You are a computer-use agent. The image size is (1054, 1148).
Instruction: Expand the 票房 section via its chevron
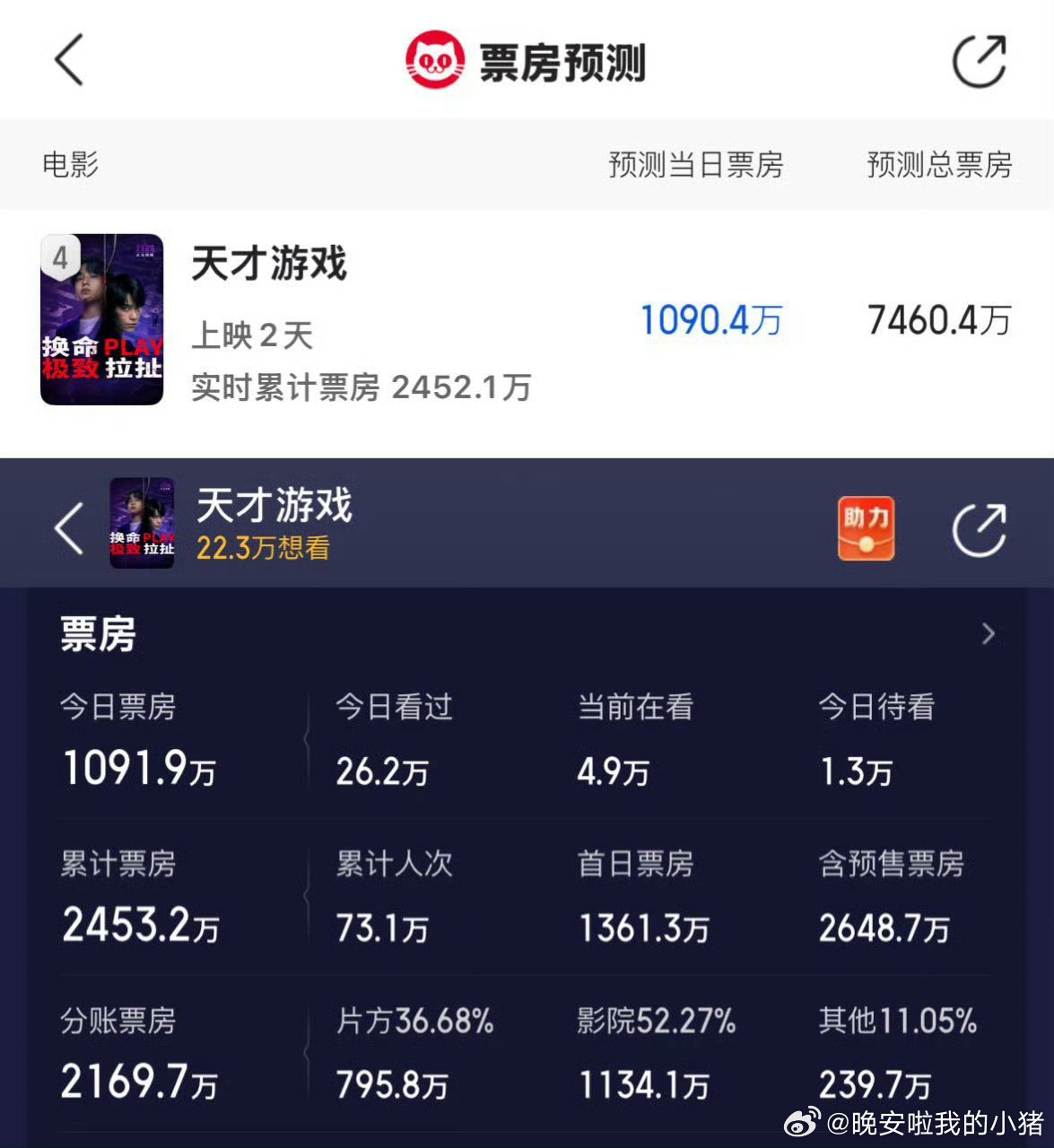click(x=989, y=634)
